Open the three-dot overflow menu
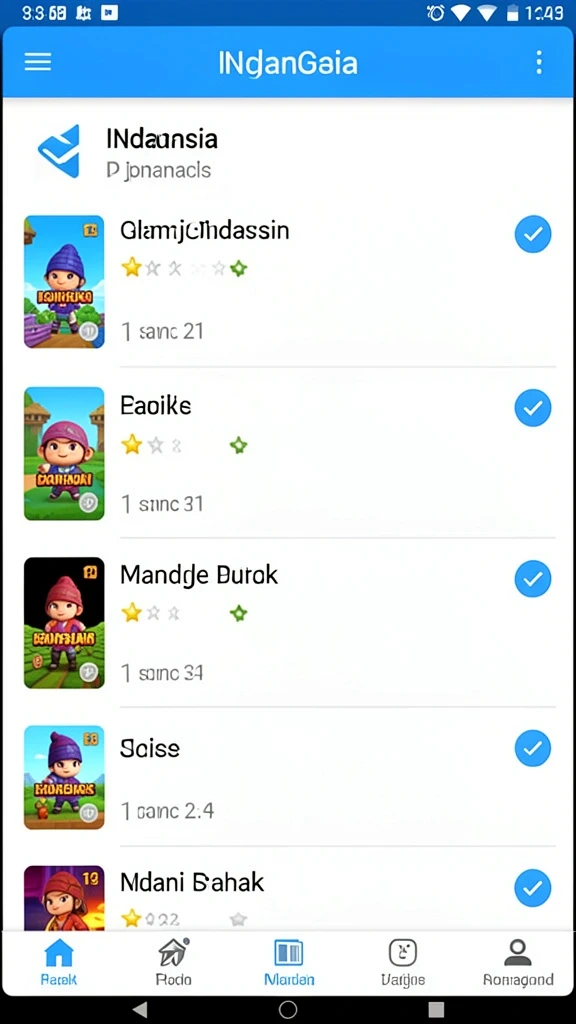Screen dimensions: 576x1024 coord(539,62)
